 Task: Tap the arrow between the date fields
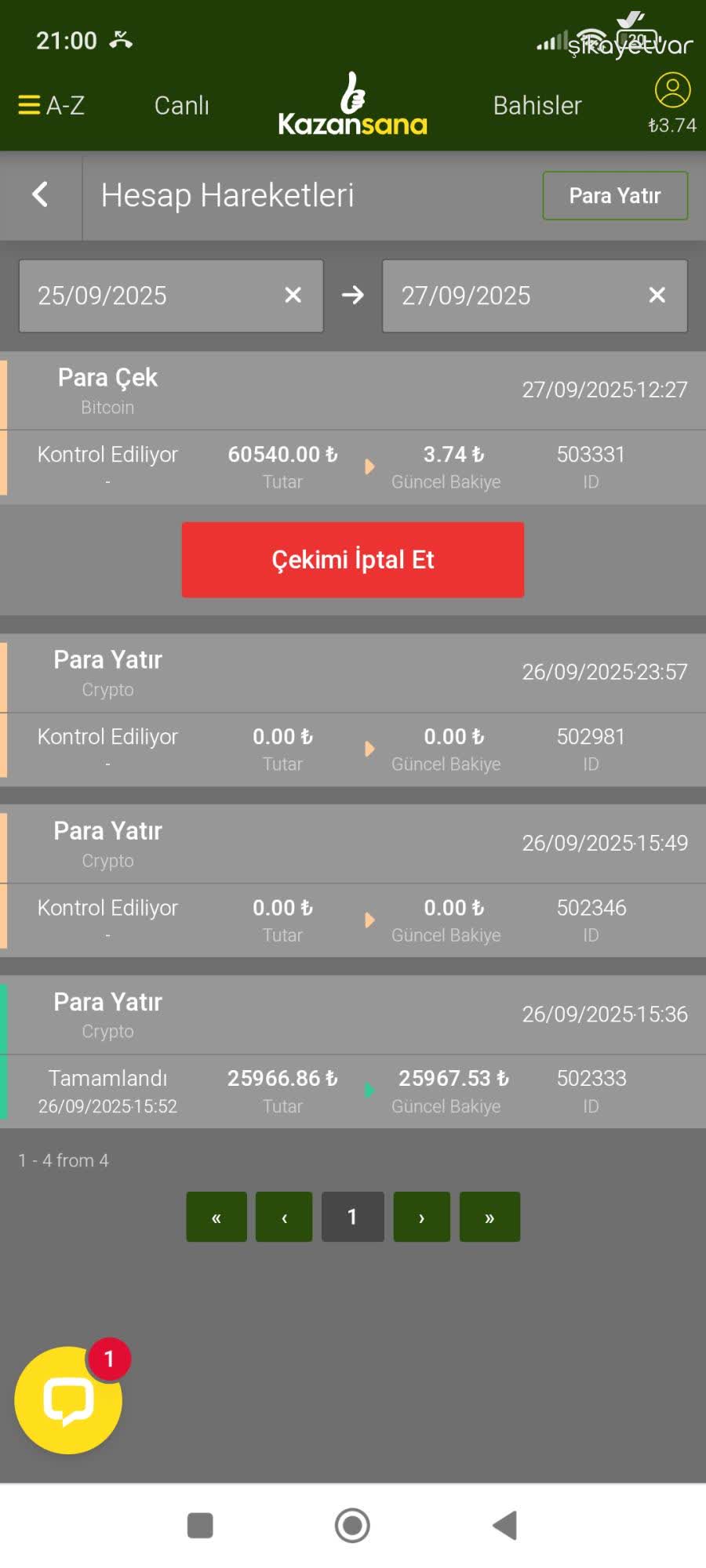coord(353,296)
